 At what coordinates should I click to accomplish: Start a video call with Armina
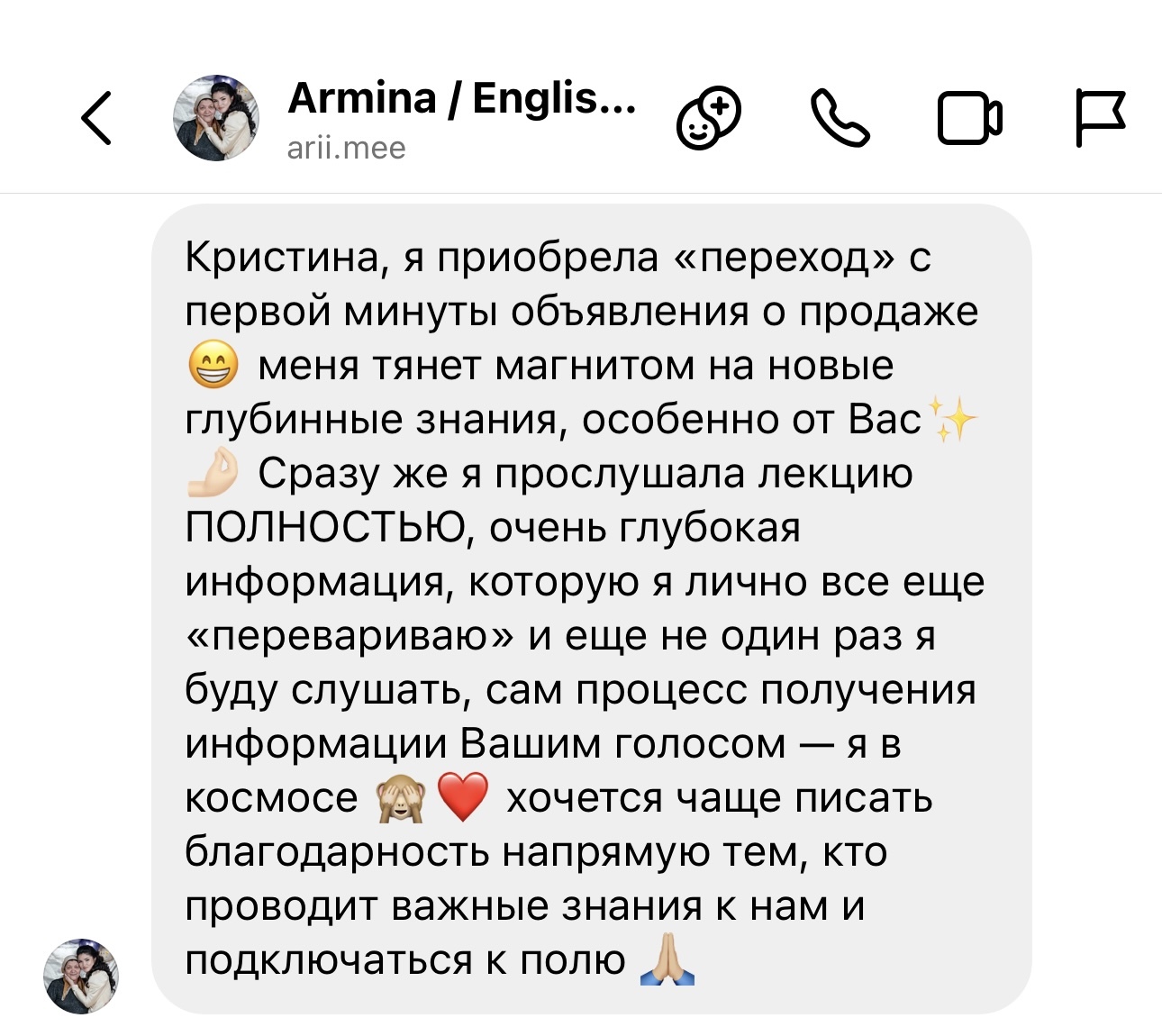click(x=970, y=118)
